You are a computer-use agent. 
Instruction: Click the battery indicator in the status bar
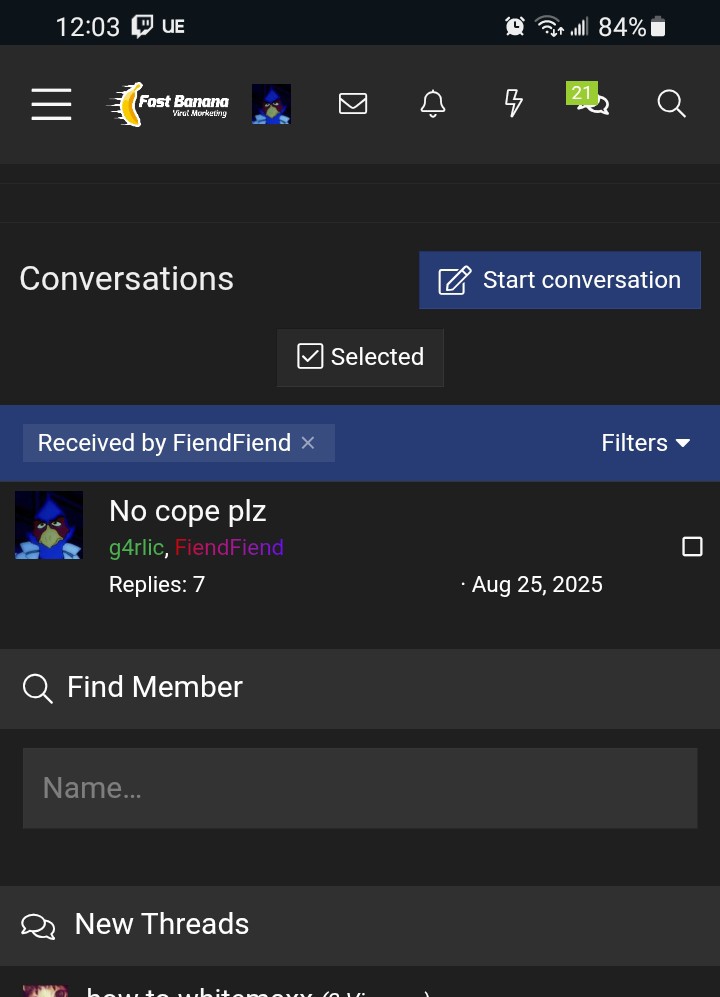[659, 25]
